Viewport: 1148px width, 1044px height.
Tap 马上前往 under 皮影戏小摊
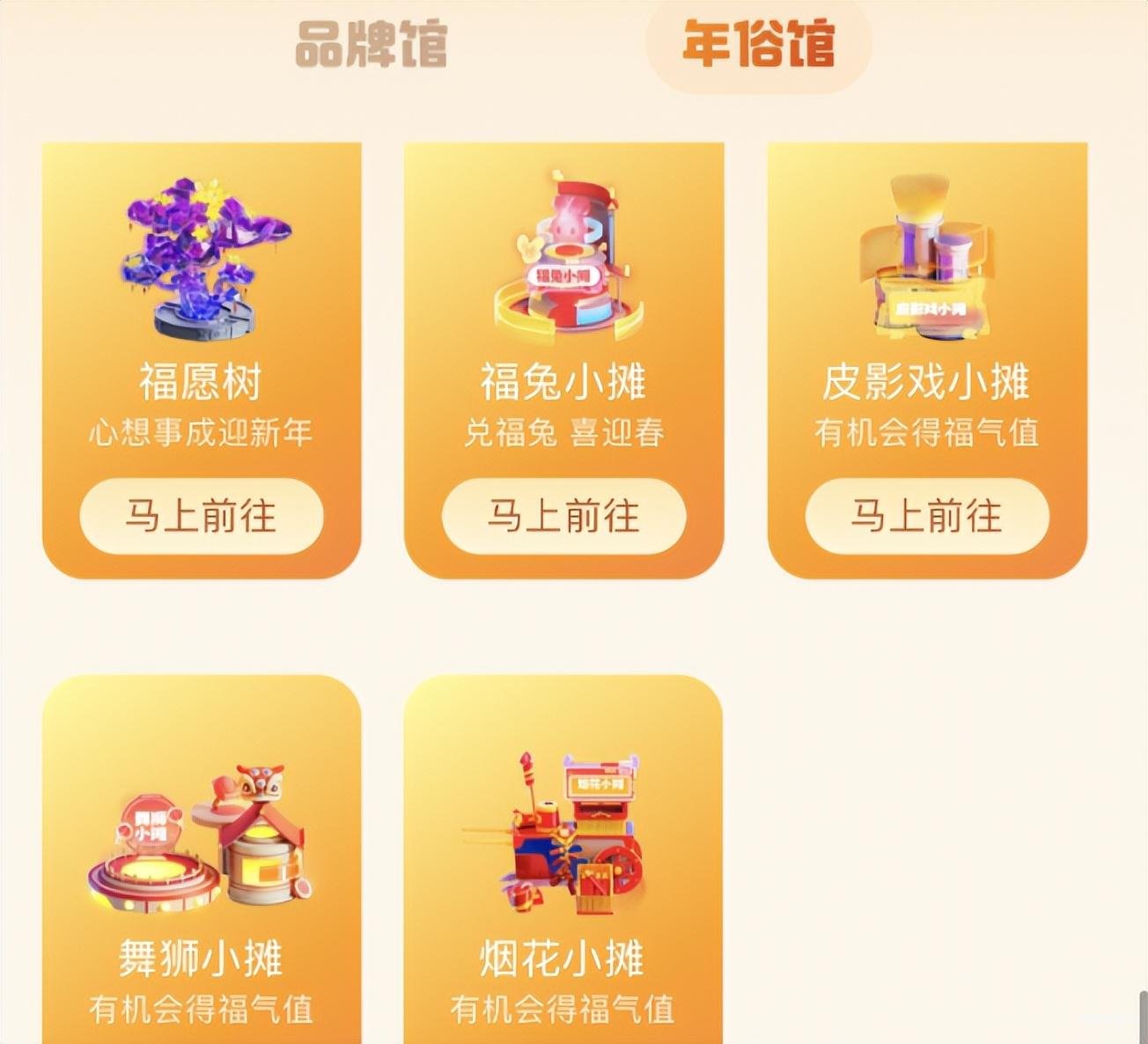coord(926,516)
